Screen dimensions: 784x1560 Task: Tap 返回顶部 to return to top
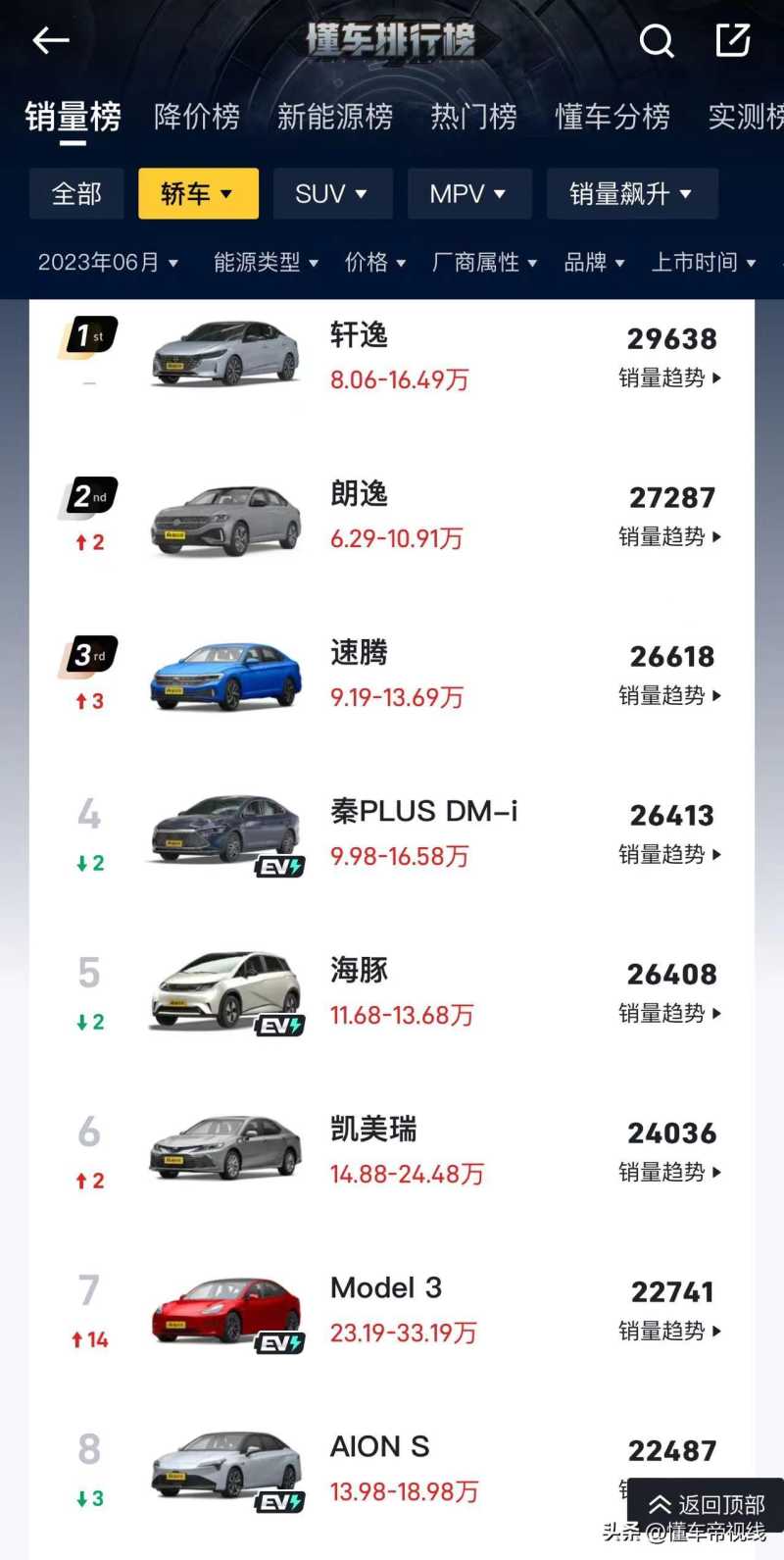coord(707,1505)
